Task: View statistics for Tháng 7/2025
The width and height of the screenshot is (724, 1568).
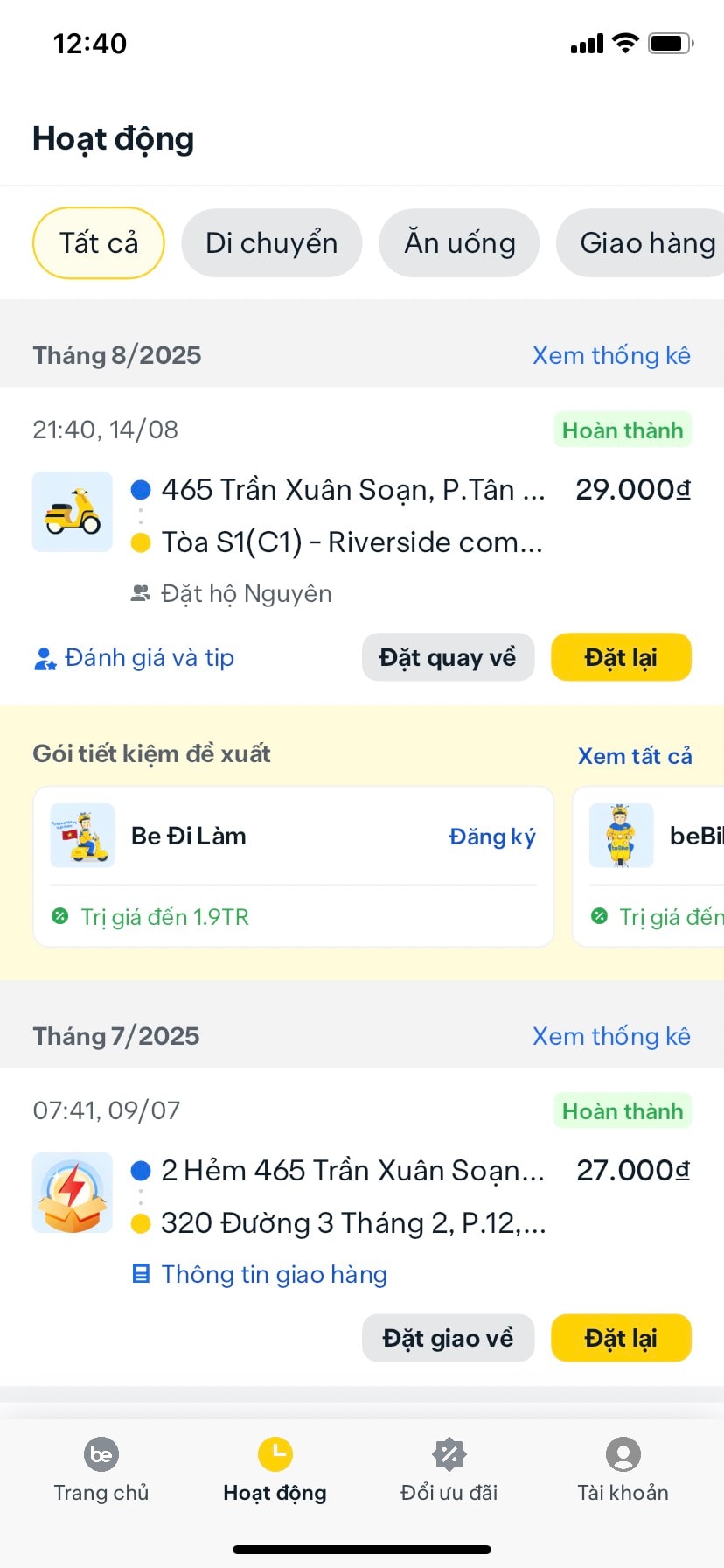Action: tap(611, 1036)
